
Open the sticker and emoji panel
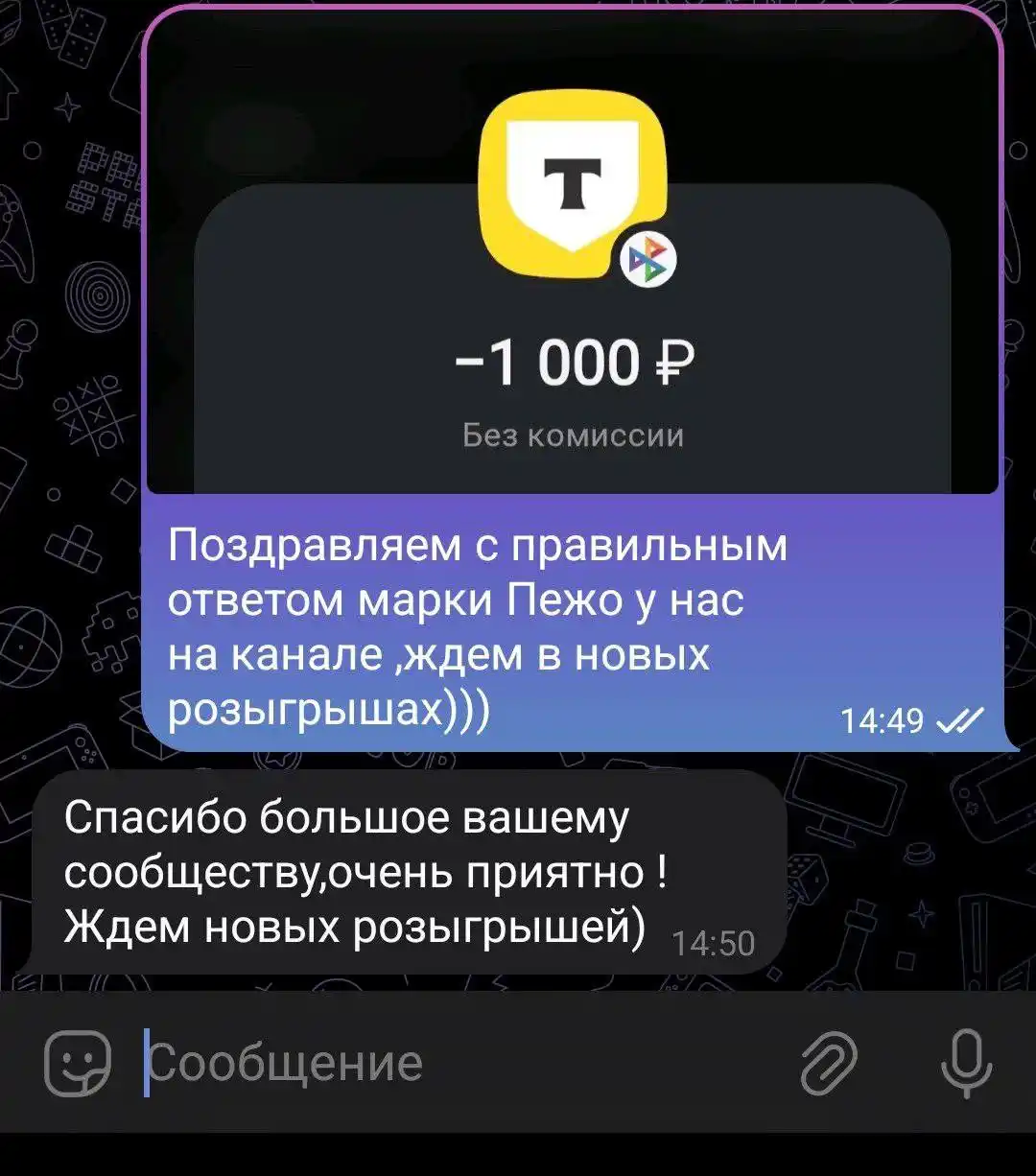pos(78,1063)
